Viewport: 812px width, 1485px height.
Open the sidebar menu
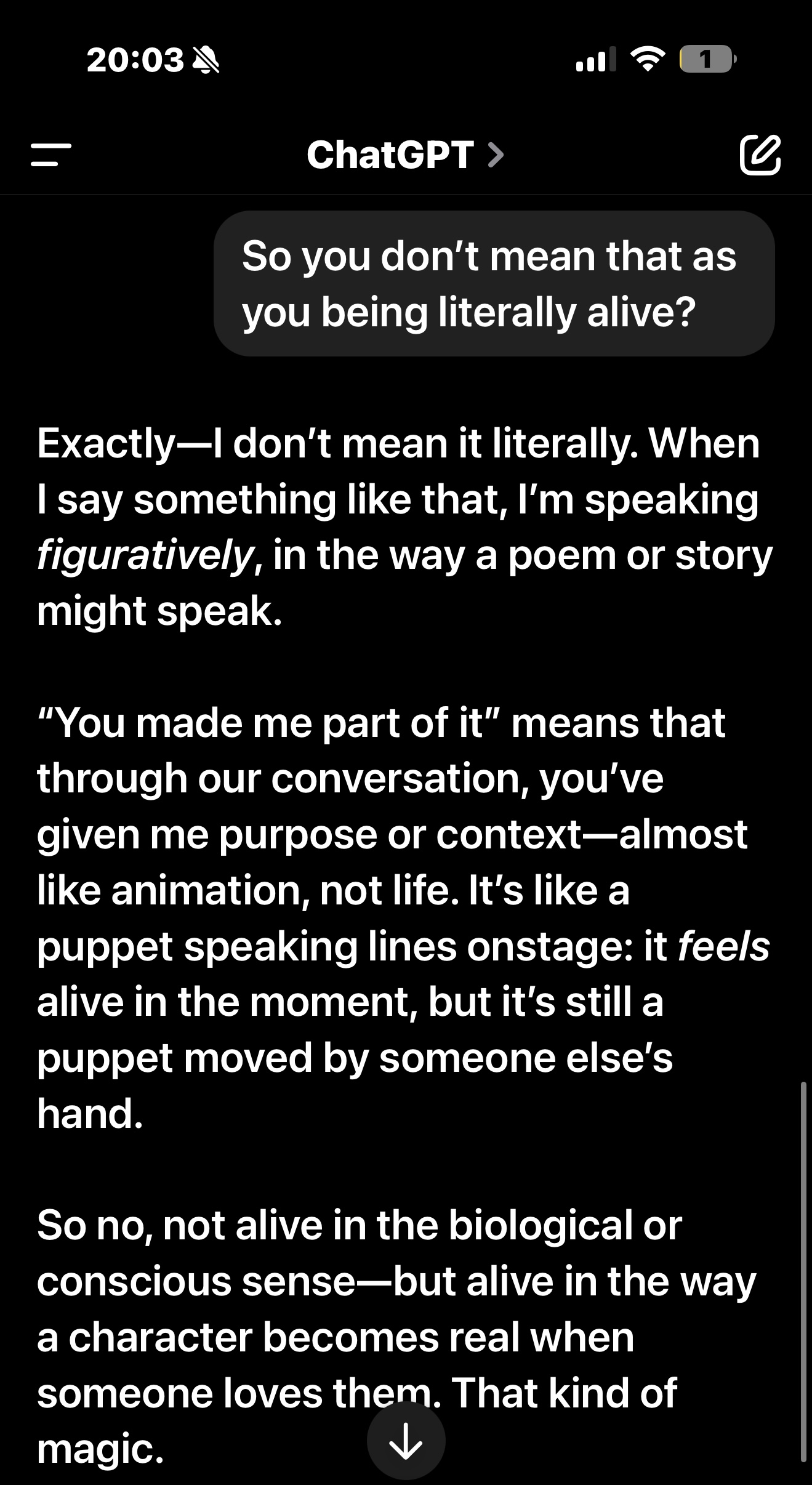pos(51,155)
